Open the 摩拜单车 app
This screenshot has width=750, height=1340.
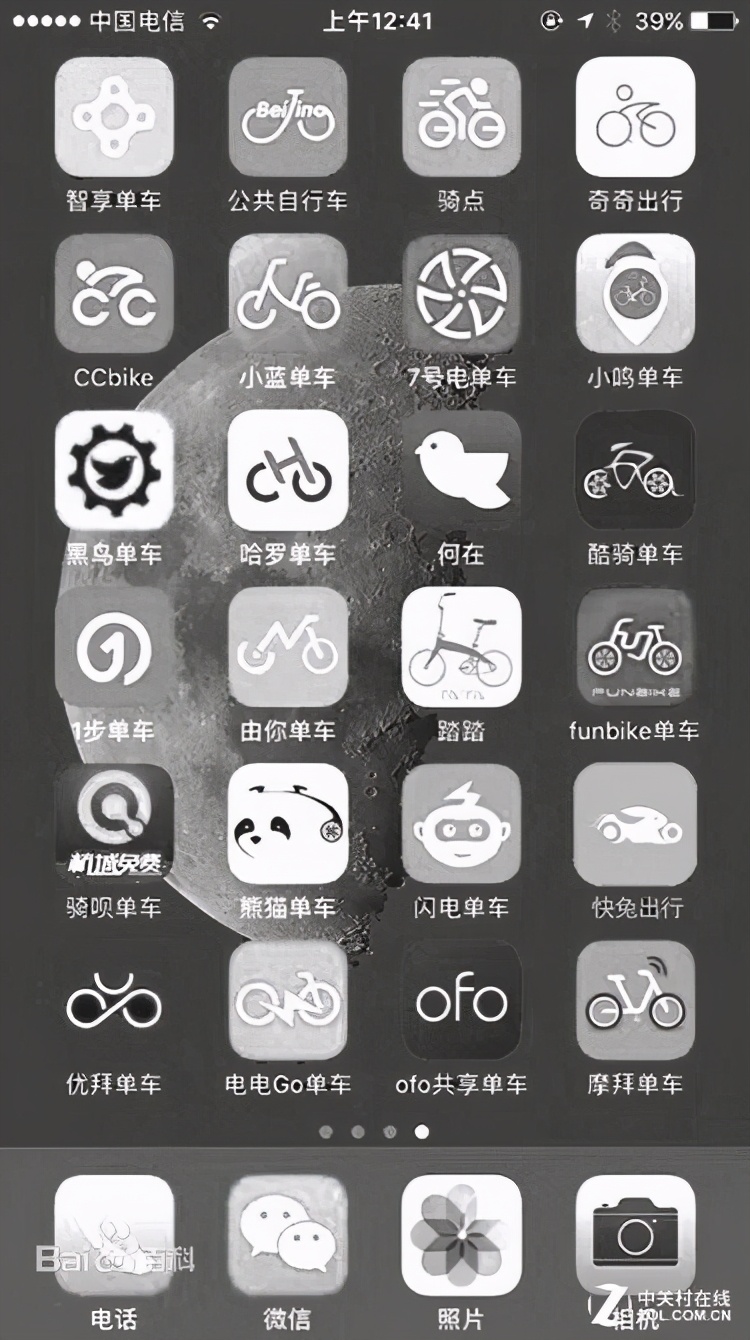(635, 1001)
